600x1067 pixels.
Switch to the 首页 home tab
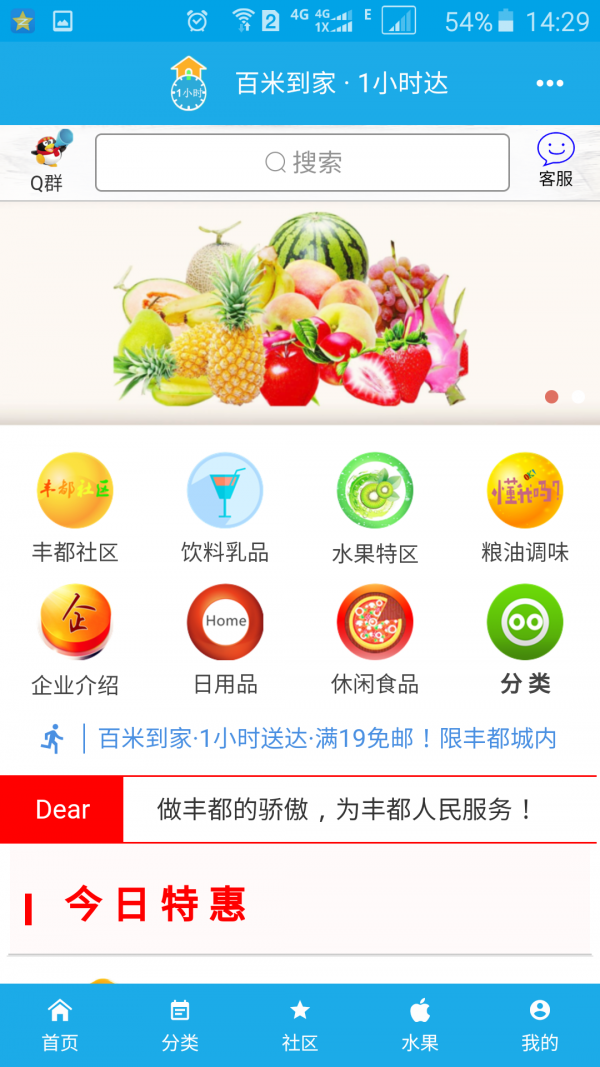(x=60, y=1025)
